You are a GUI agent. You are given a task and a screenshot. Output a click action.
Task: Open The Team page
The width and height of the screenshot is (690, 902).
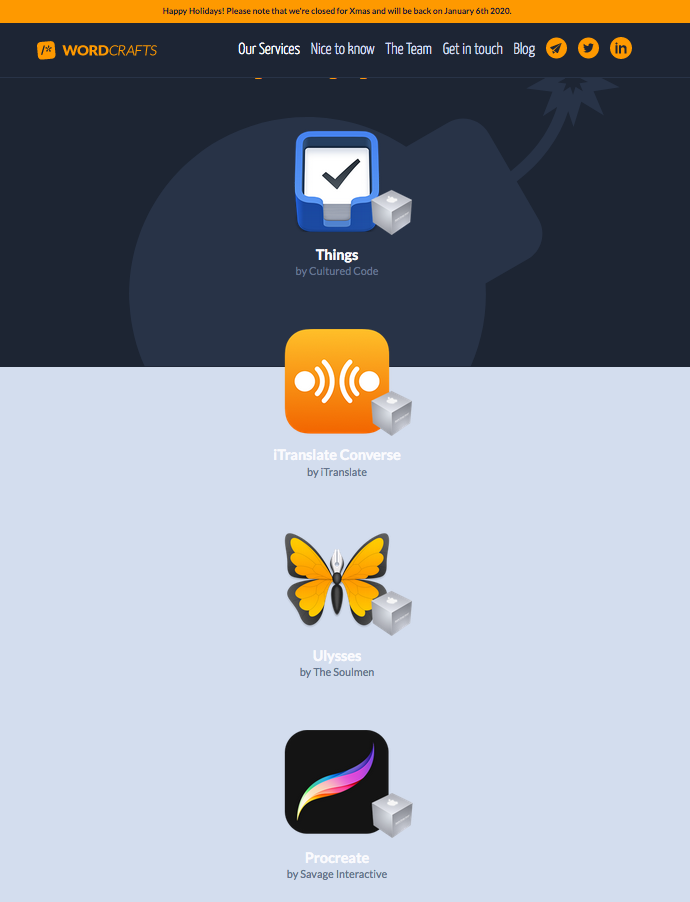pos(408,49)
